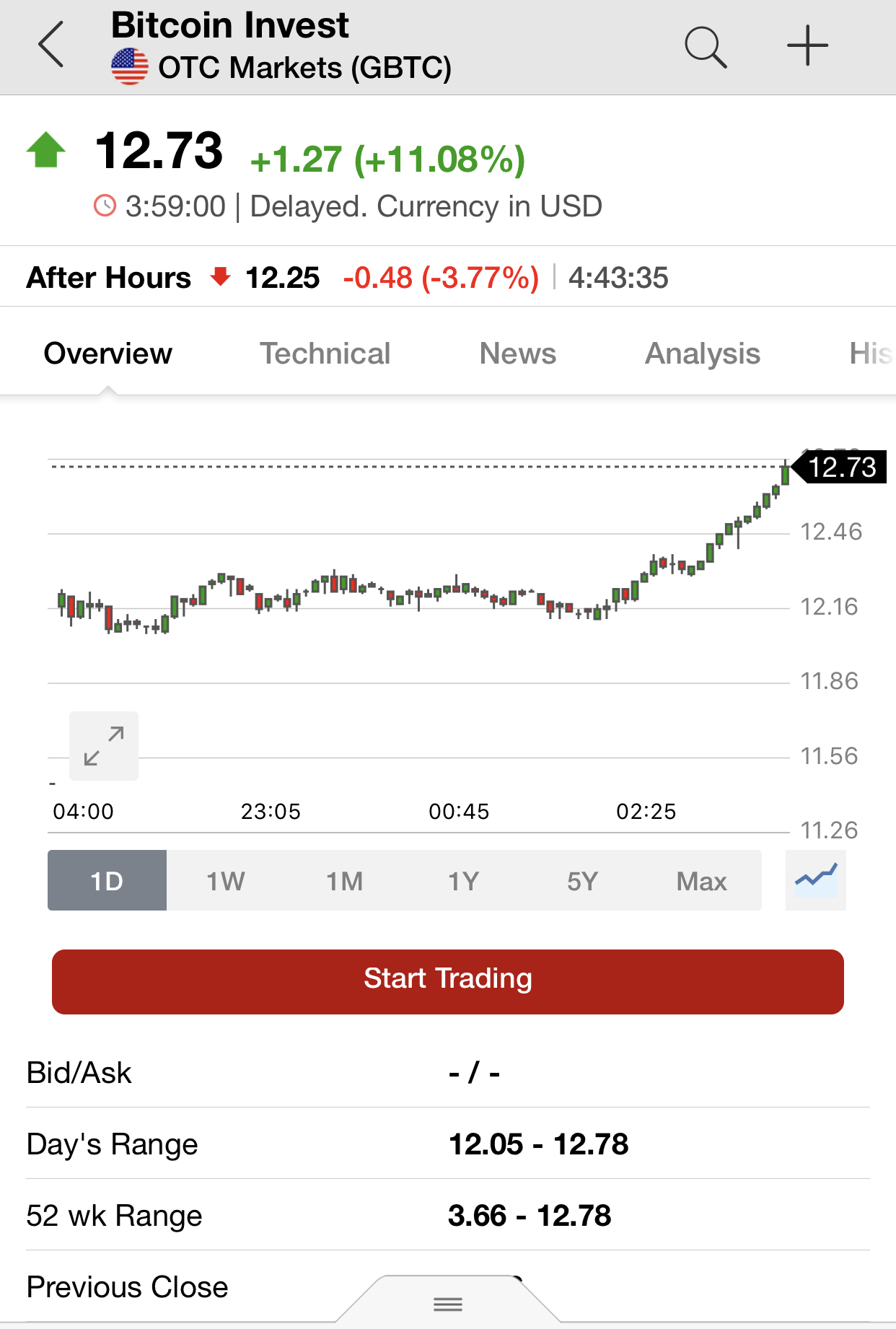Open the search magnifier icon
Viewport: 896px width, 1329px height.
tap(705, 47)
